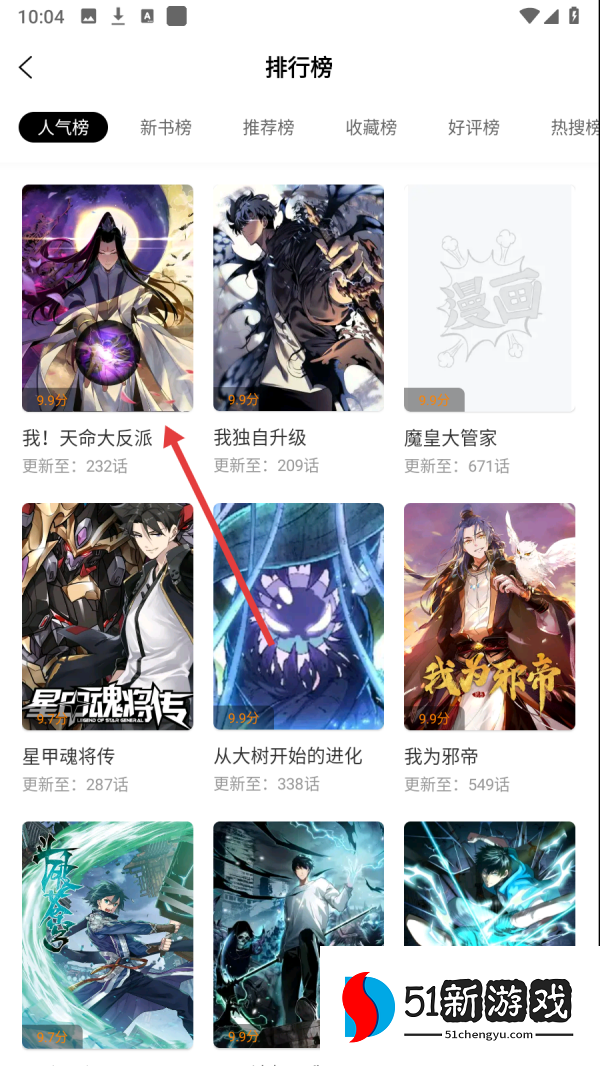Image resolution: width=600 pixels, height=1066 pixels.
Task: Open the comic 从大树开始的进化
Action: [x=298, y=616]
